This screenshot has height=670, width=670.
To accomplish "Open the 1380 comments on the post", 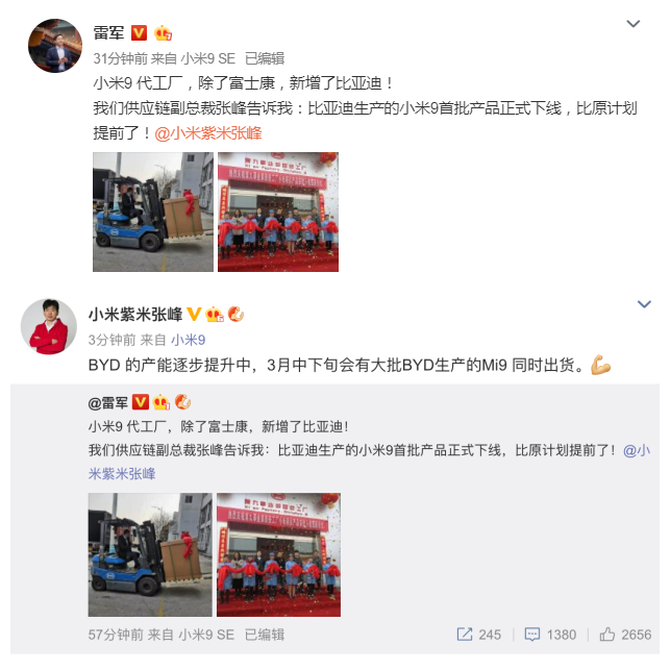I will pyautogui.click(x=550, y=634).
